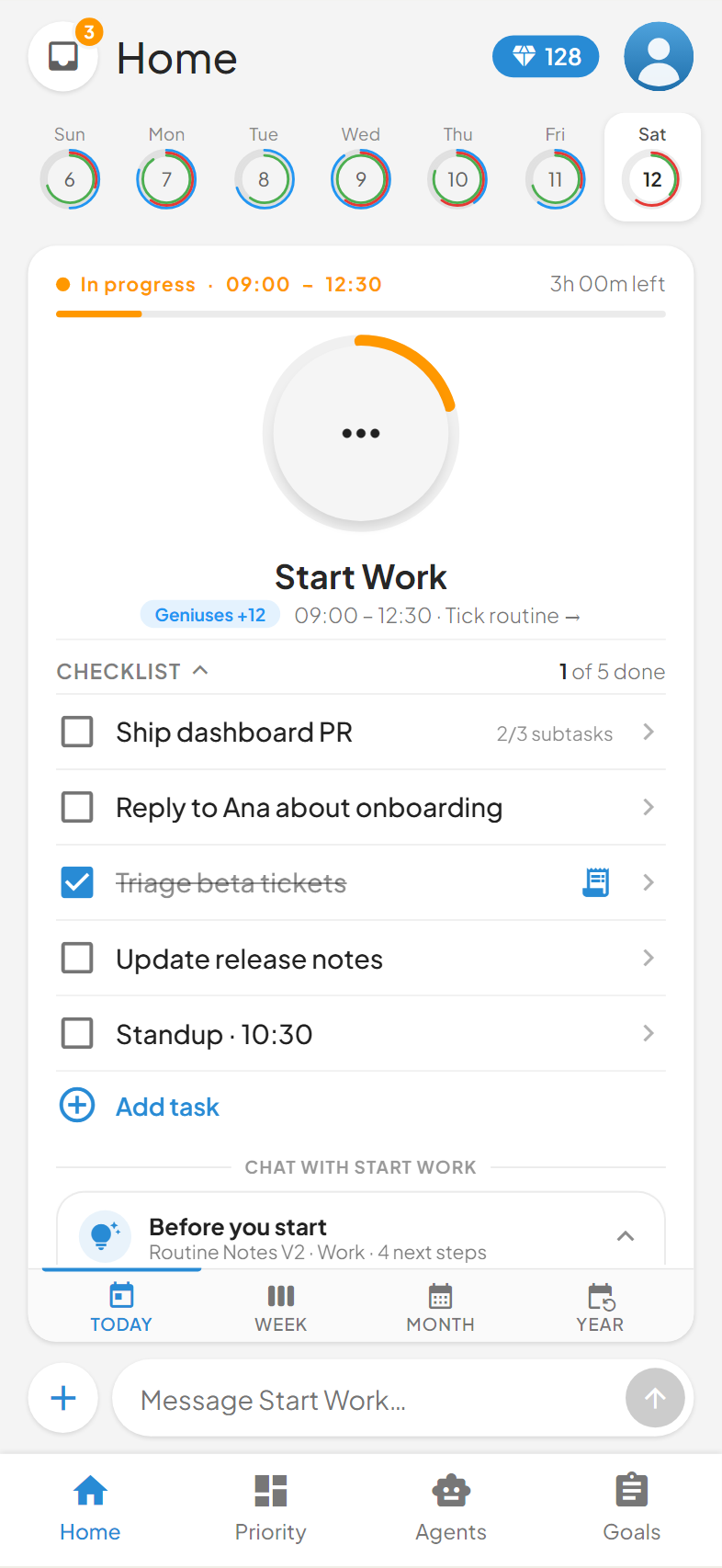Open the profile avatar

659,56
